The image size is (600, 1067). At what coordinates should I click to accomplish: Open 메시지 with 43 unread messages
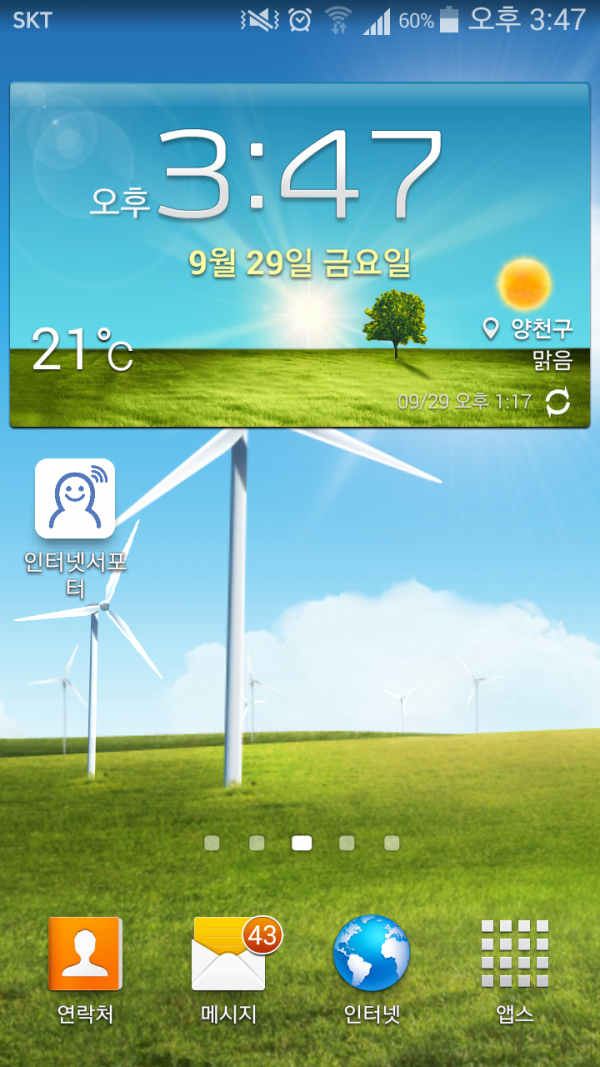point(229,954)
